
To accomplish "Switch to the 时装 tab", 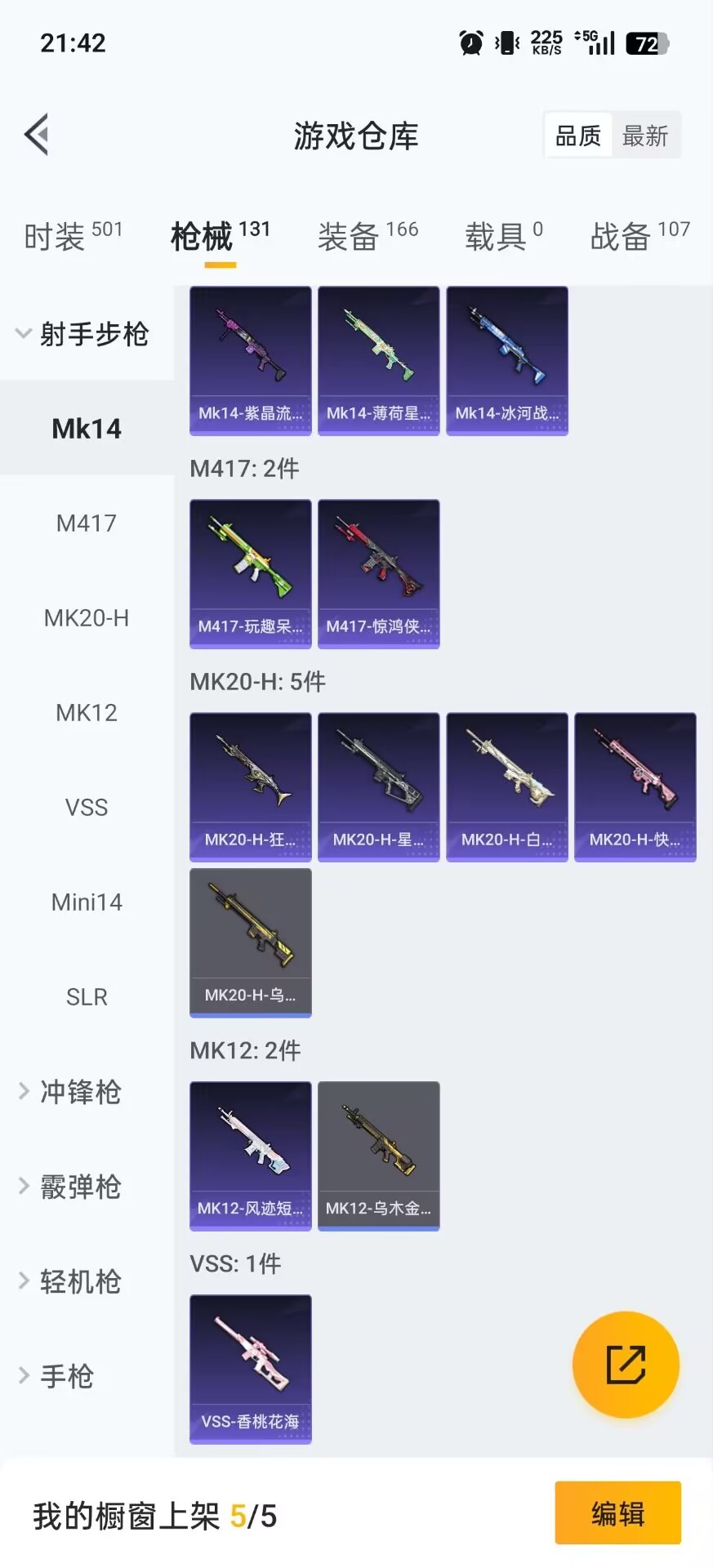I will (x=73, y=237).
